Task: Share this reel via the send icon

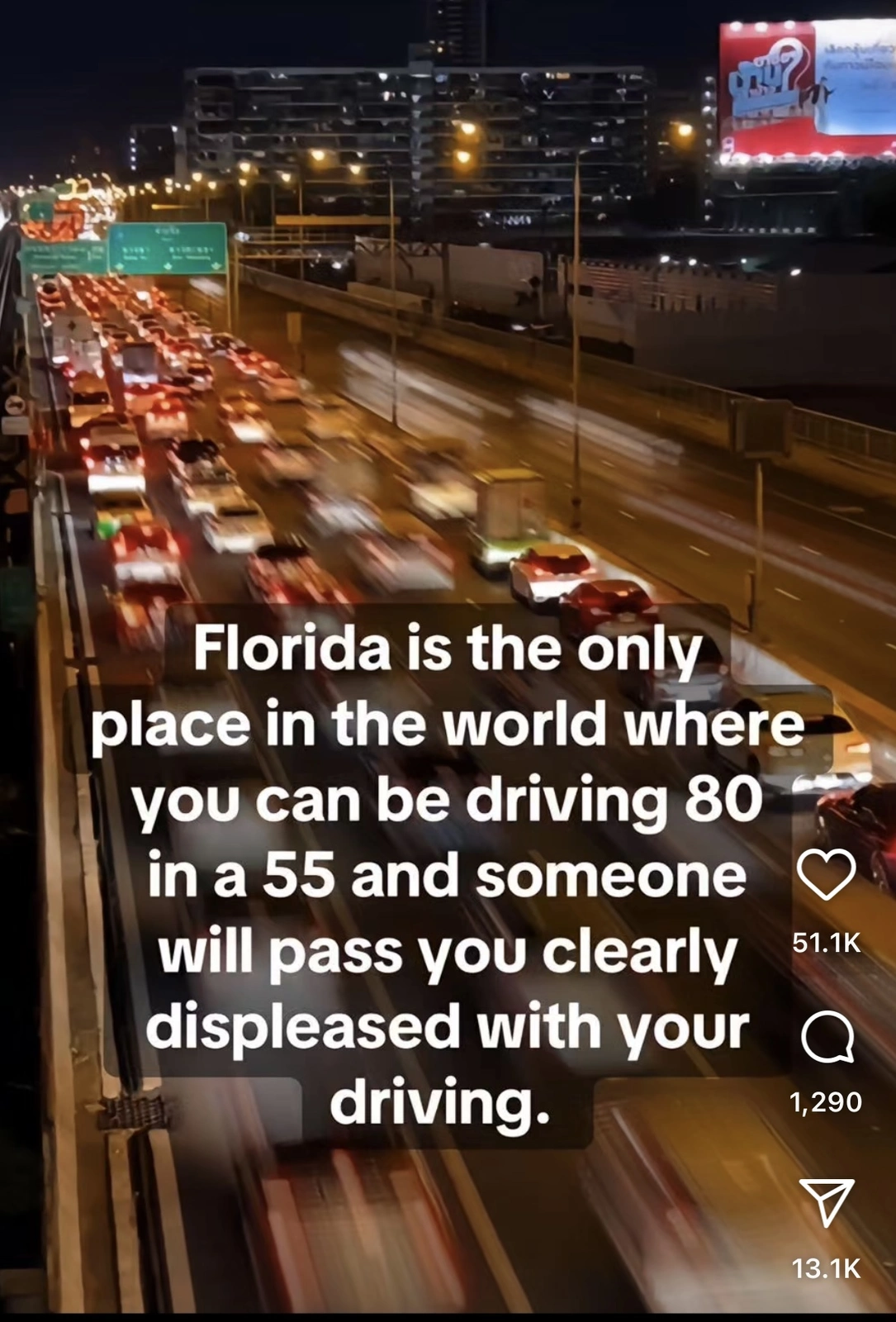Action: [x=827, y=1202]
